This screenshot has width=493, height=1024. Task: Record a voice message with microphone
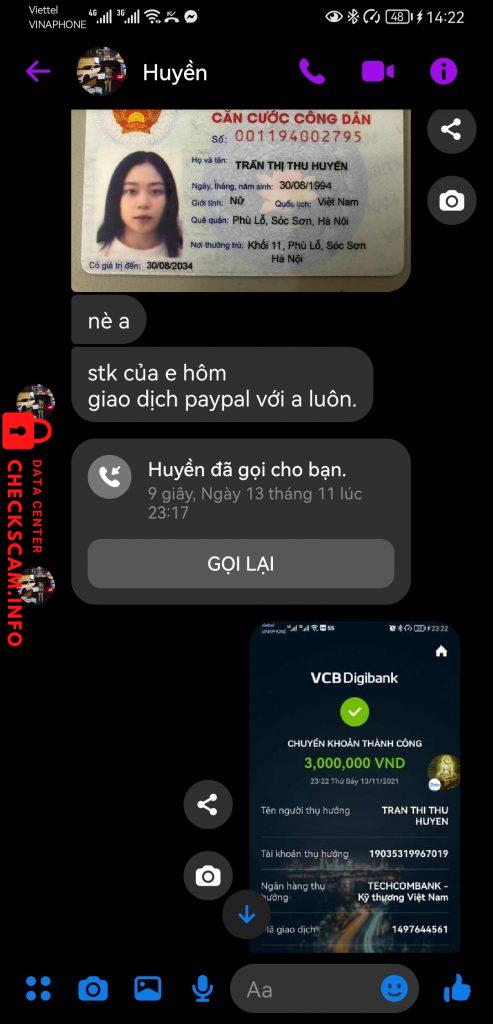click(x=202, y=989)
